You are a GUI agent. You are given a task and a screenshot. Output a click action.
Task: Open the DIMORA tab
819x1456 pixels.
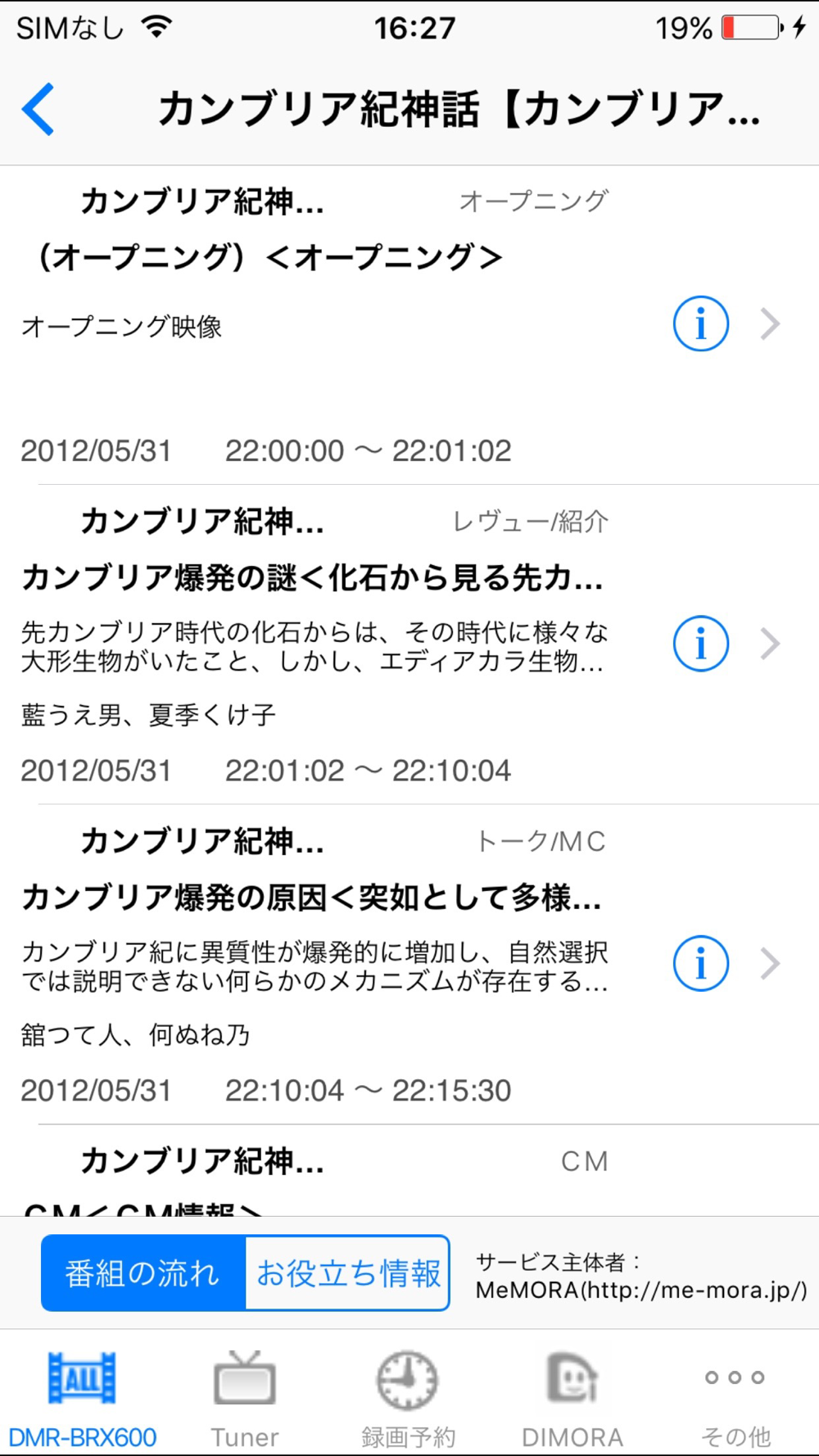pos(572,1398)
